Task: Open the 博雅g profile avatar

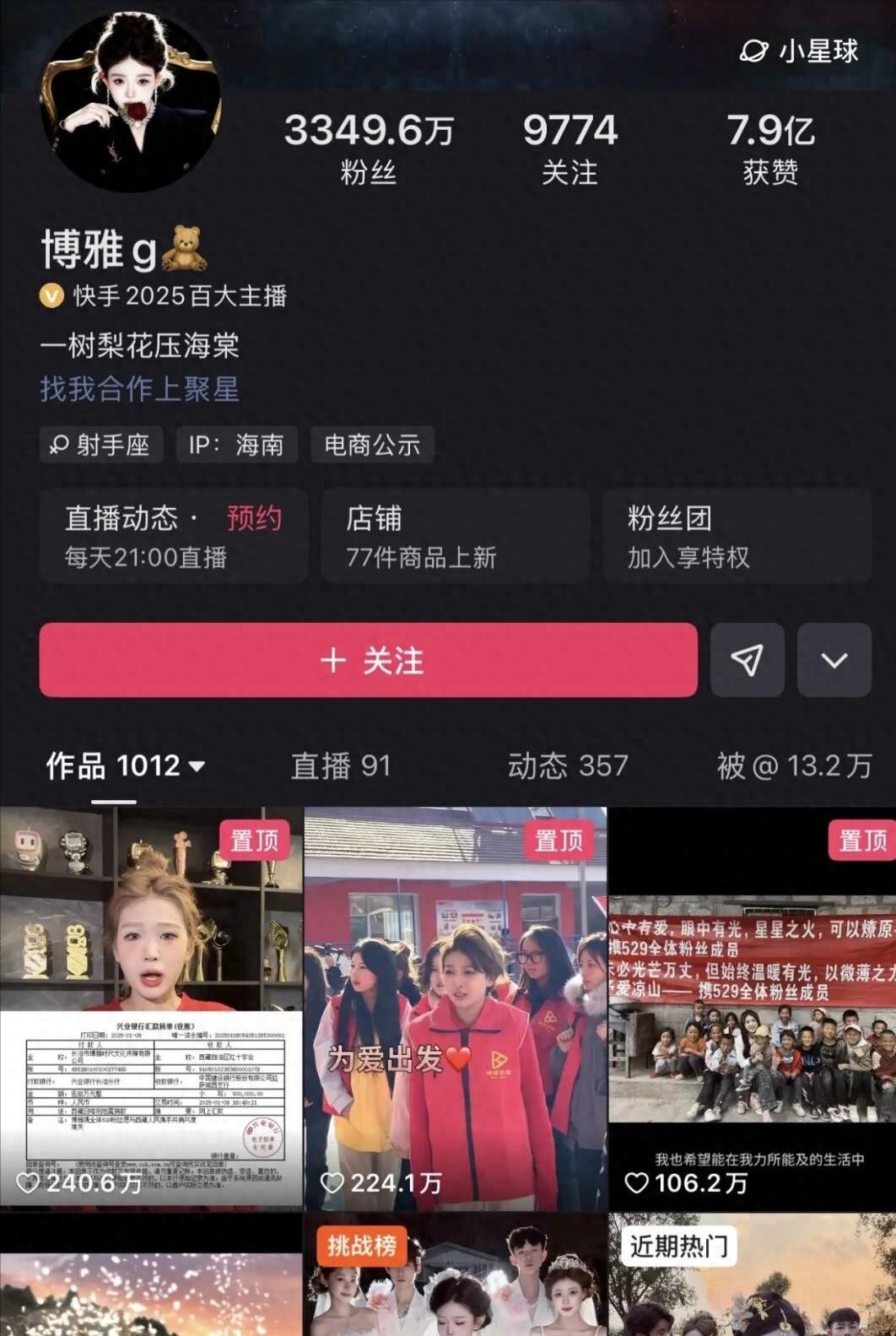Action: (130, 101)
